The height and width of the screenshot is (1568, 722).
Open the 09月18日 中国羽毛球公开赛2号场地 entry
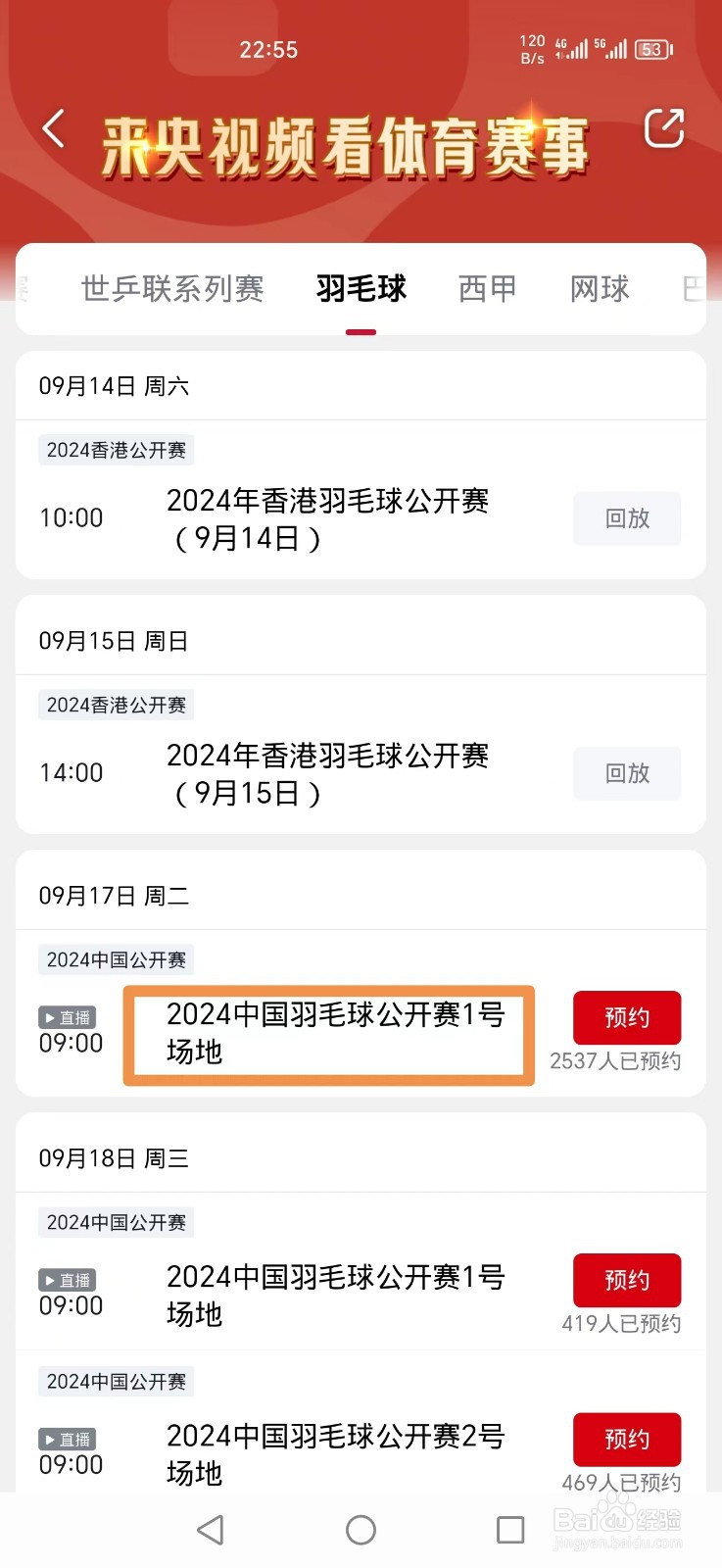tap(335, 1454)
